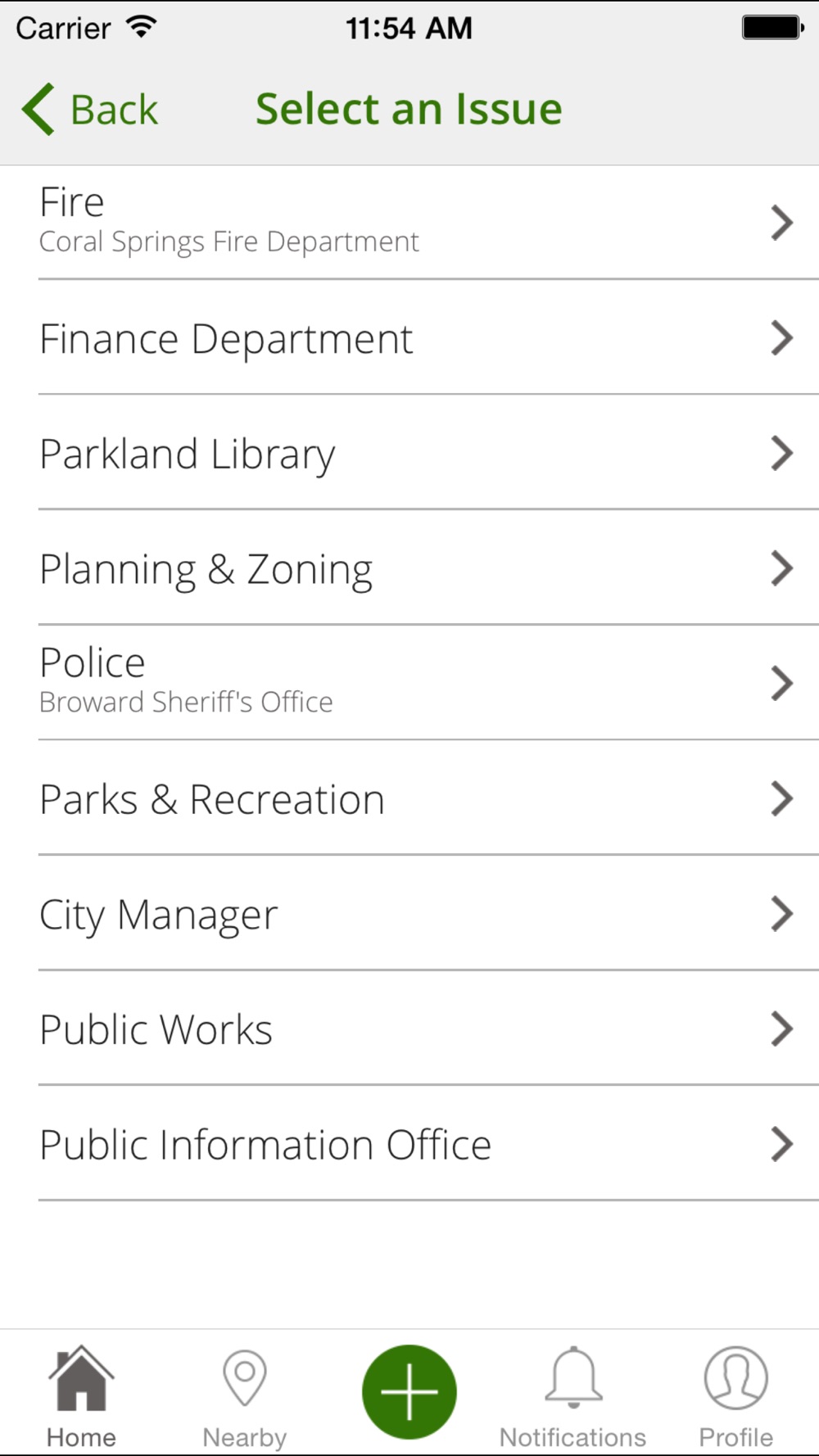Tap the green plus button
Image resolution: width=819 pixels, height=1456 pixels.
409,1391
